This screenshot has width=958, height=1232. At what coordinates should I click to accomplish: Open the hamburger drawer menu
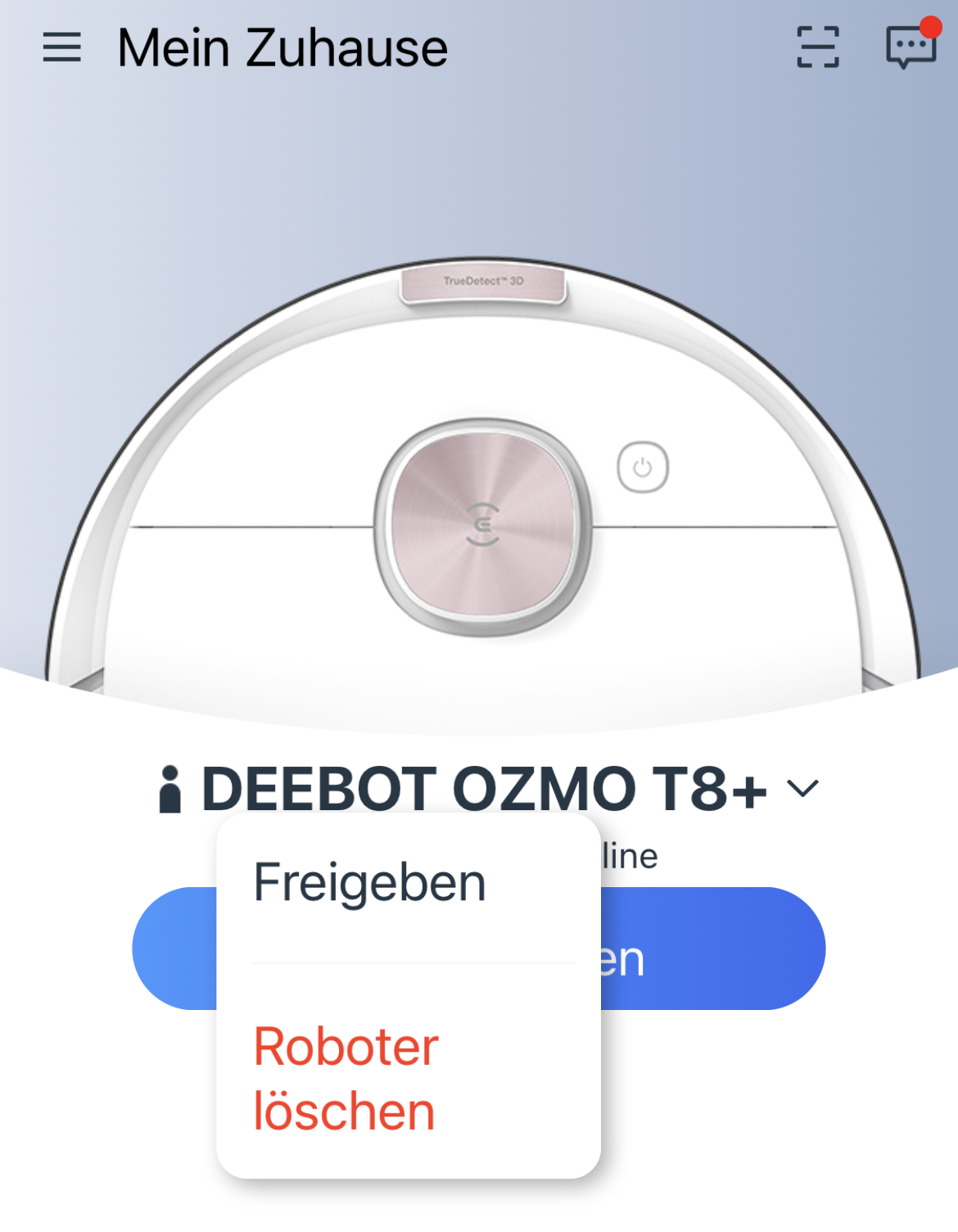point(62,48)
